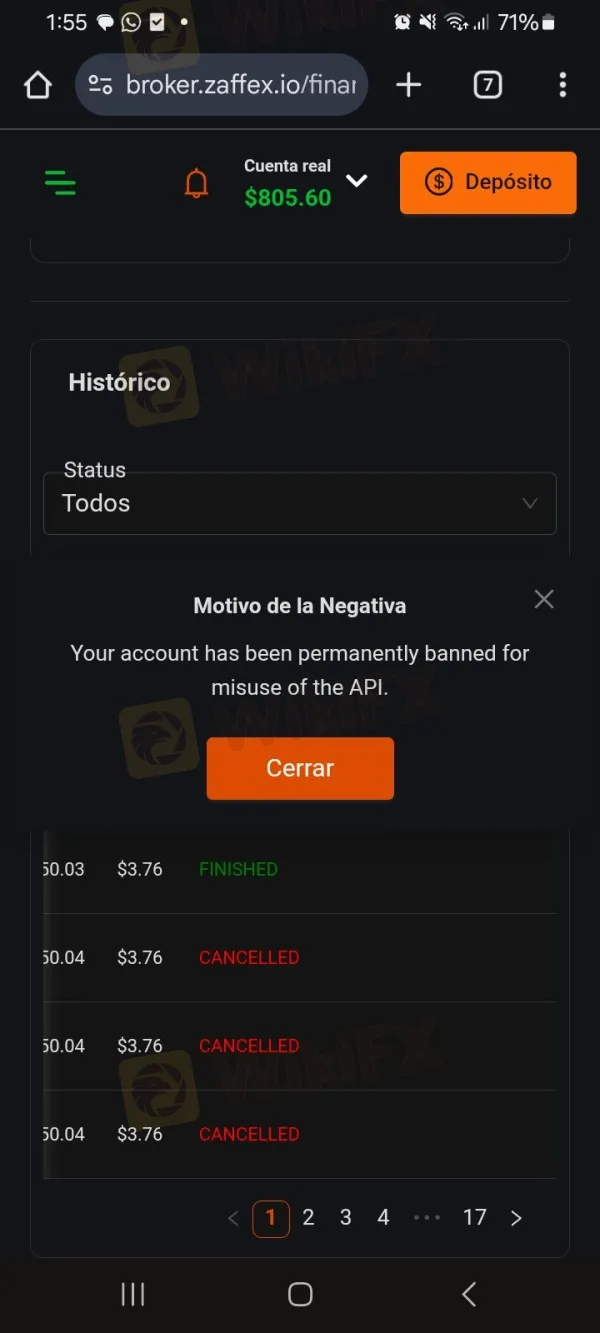Open the Depósito page
600x1333 pixels.
488,182
